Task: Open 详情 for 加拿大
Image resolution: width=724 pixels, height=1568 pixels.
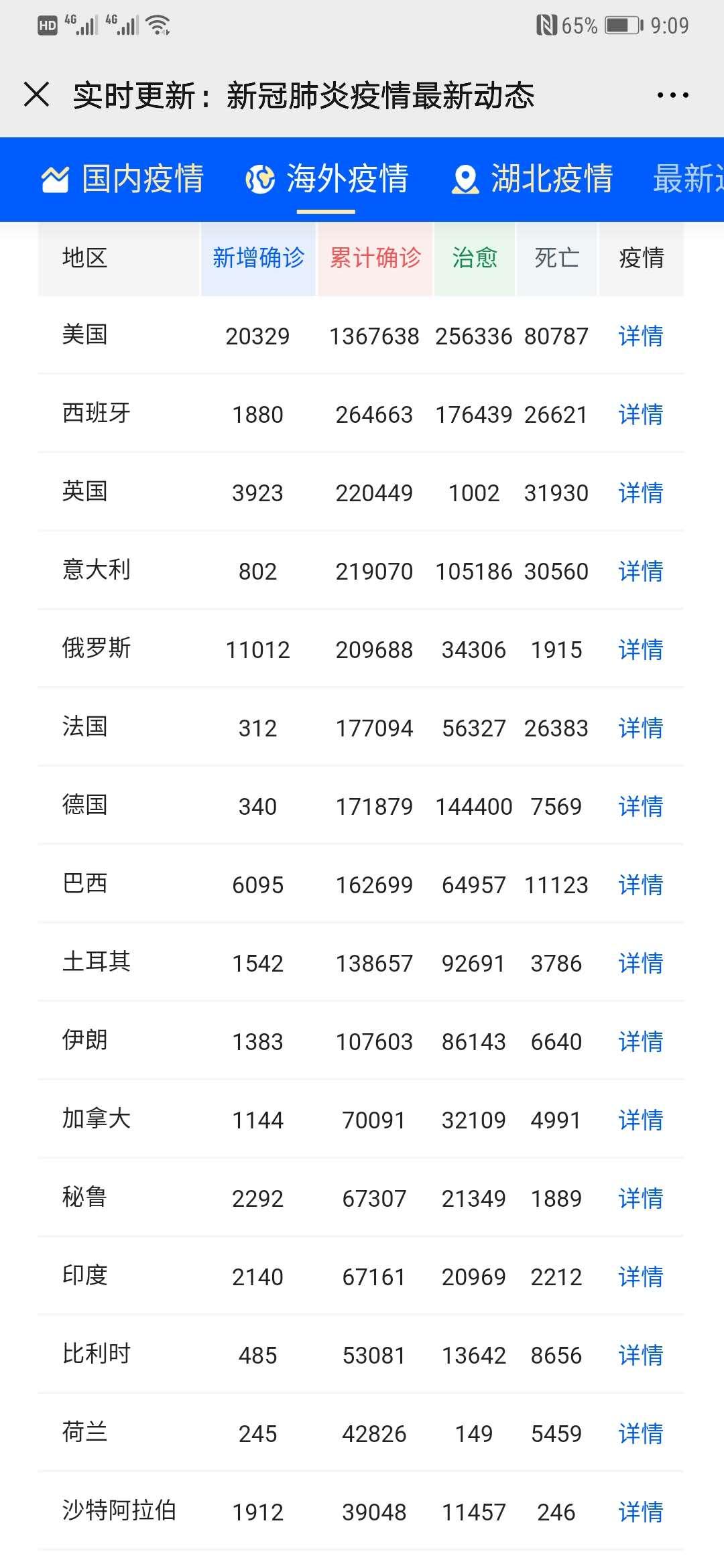Action: click(640, 1120)
